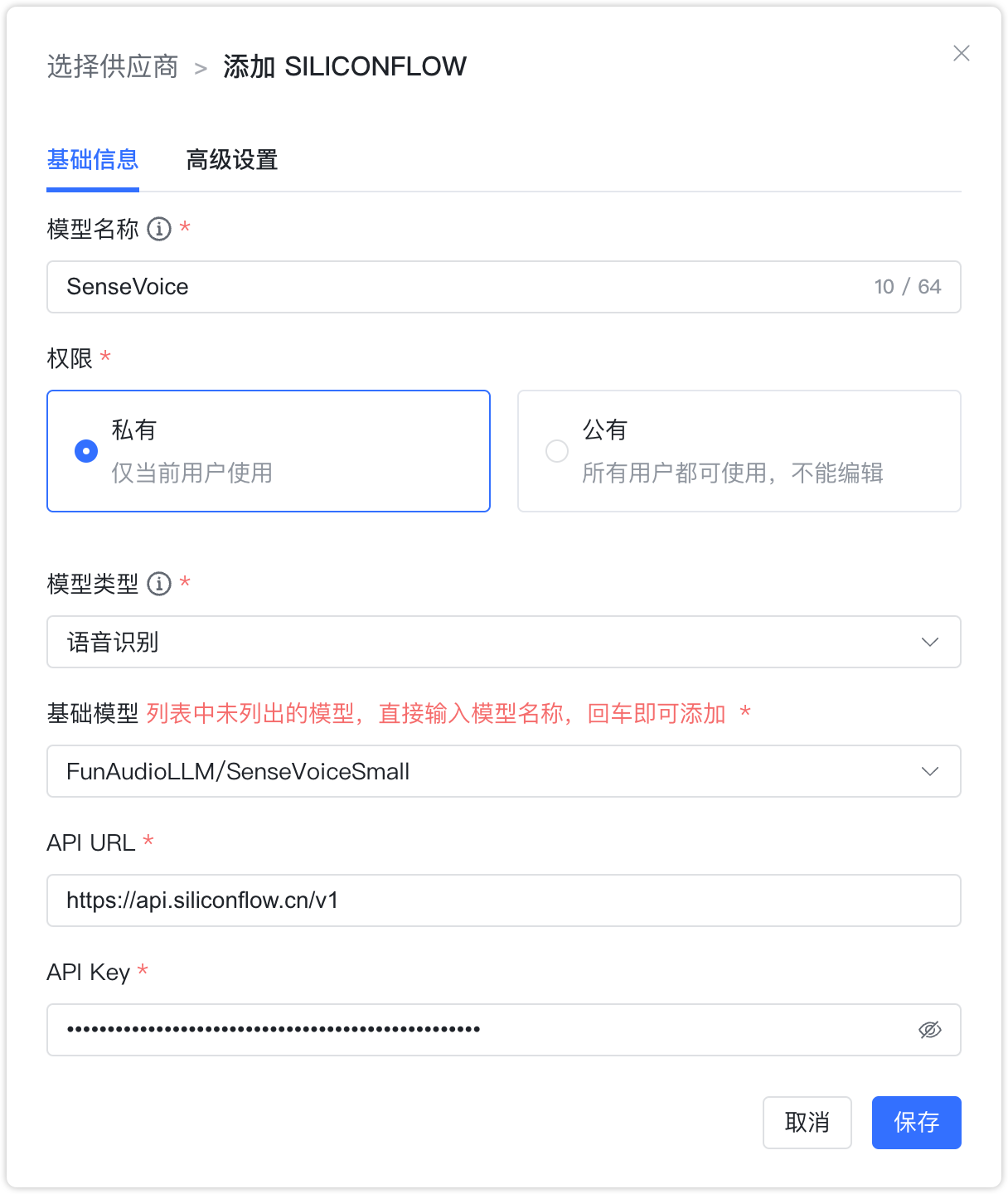
Task: Open the 基础模型 dropdown with FunAudioLLM/SenseVoiceSmall
Action: (502, 771)
